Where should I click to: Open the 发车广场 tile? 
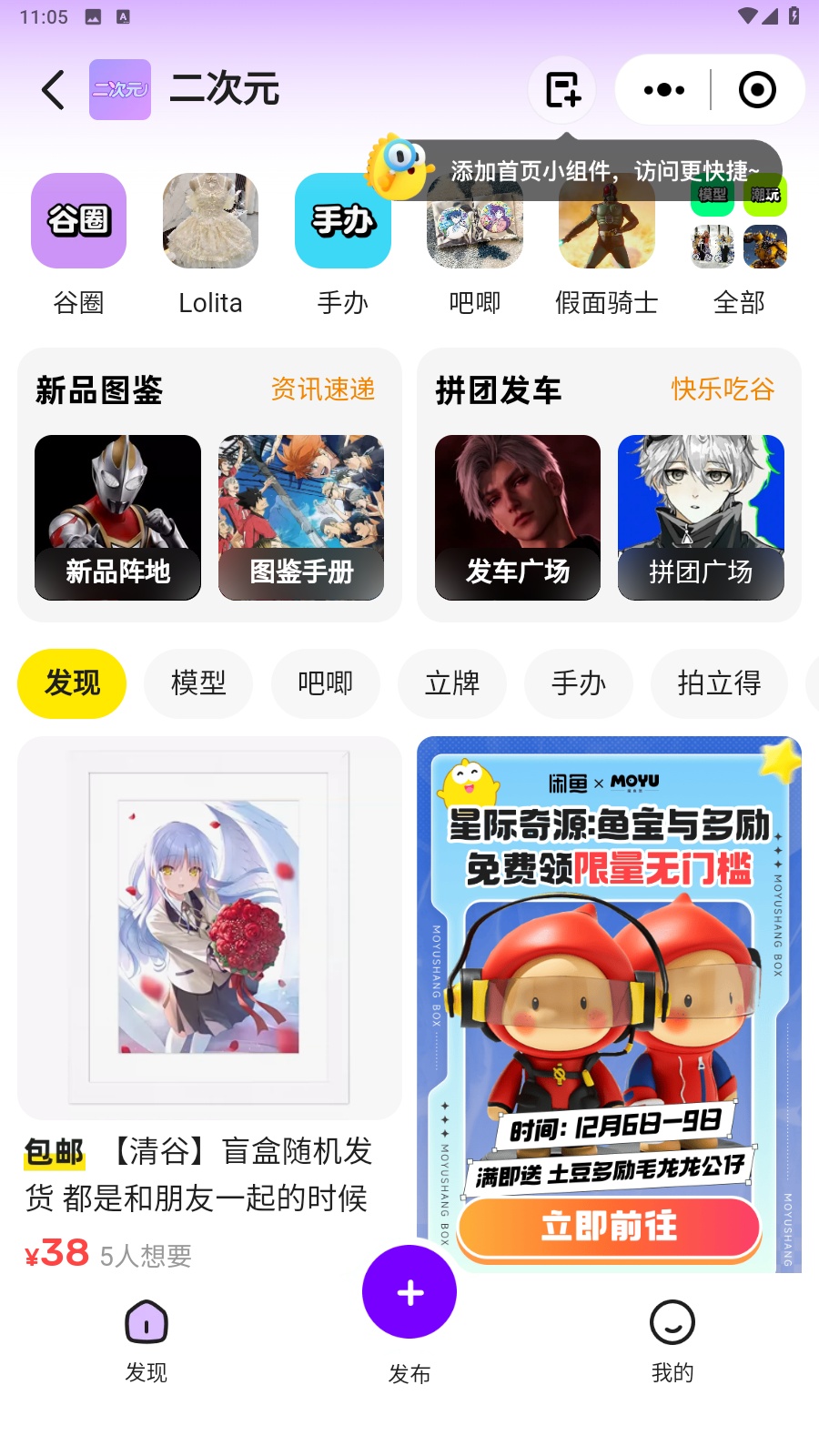(518, 517)
